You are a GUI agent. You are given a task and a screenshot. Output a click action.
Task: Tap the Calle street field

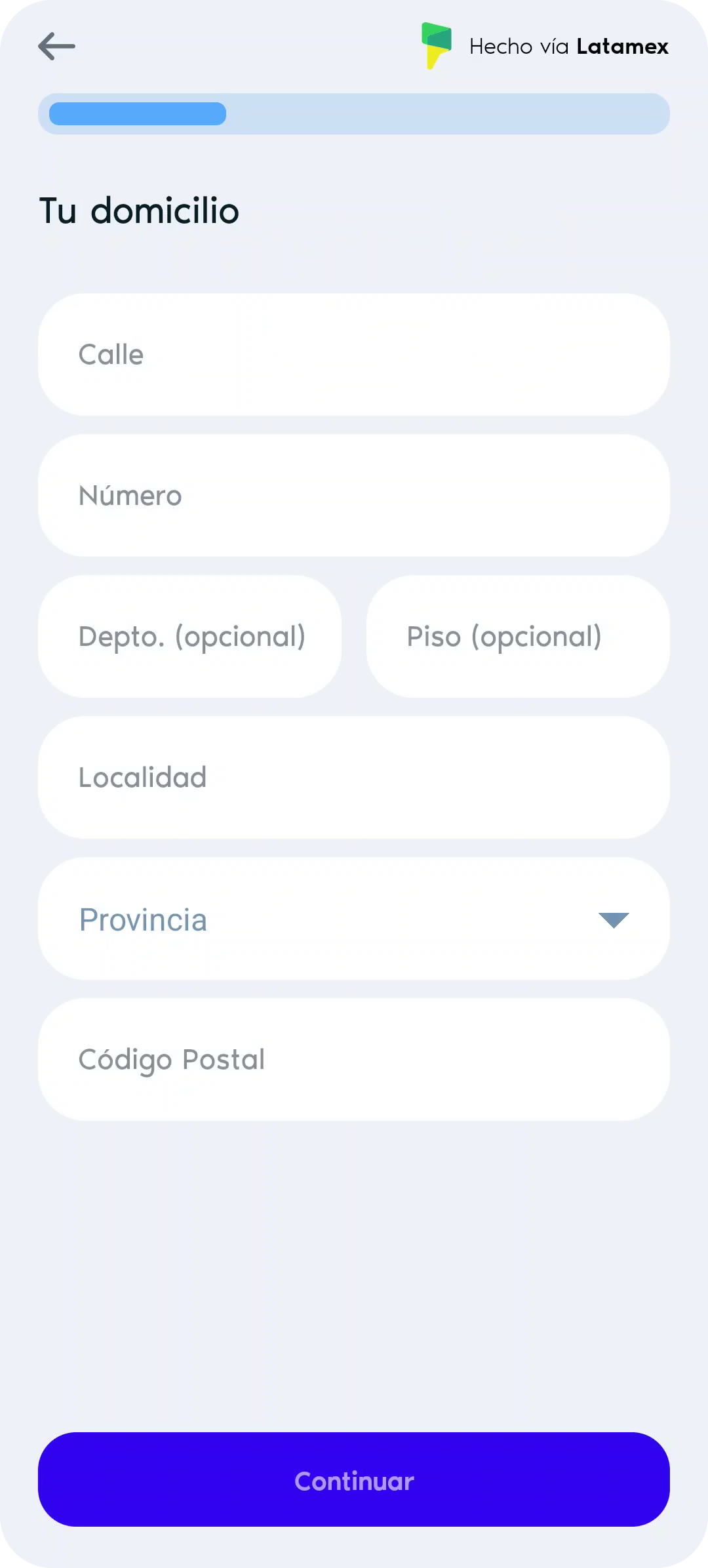tap(354, 354)
